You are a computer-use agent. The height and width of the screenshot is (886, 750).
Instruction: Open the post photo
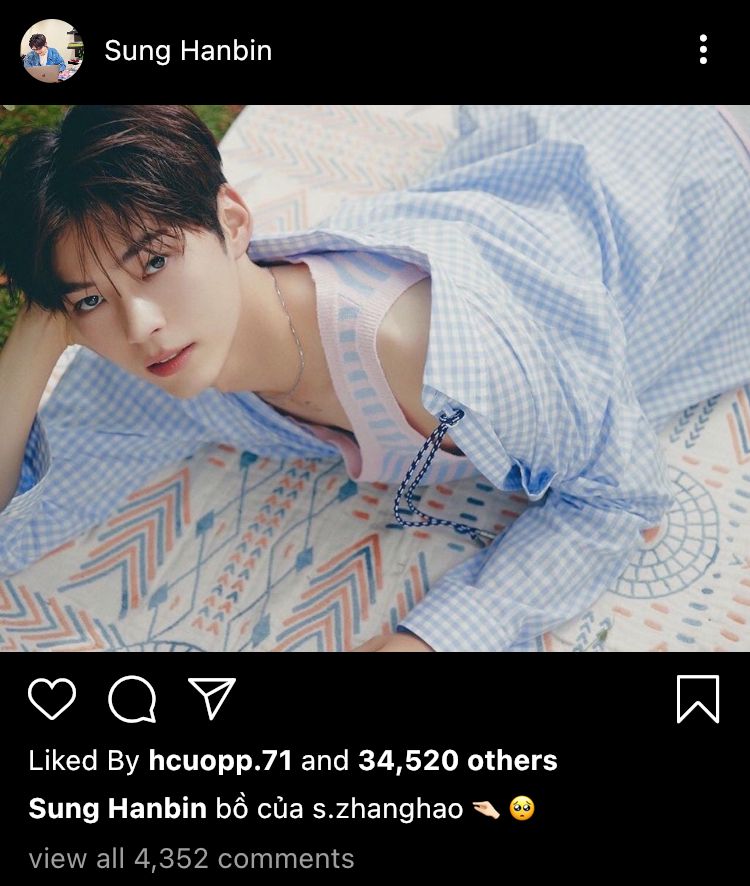[375, 378]
